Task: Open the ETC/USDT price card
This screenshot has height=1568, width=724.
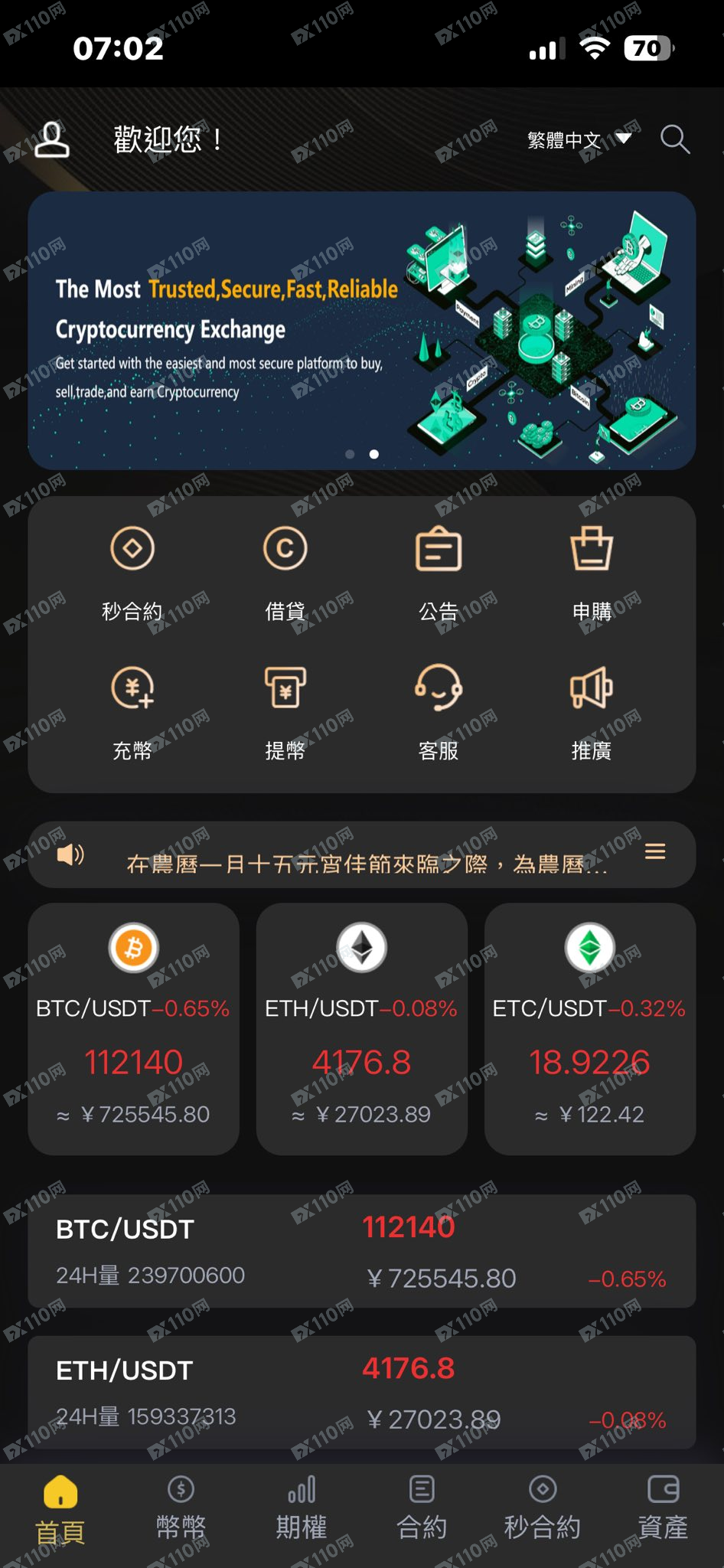Action: coord(589,1028)
